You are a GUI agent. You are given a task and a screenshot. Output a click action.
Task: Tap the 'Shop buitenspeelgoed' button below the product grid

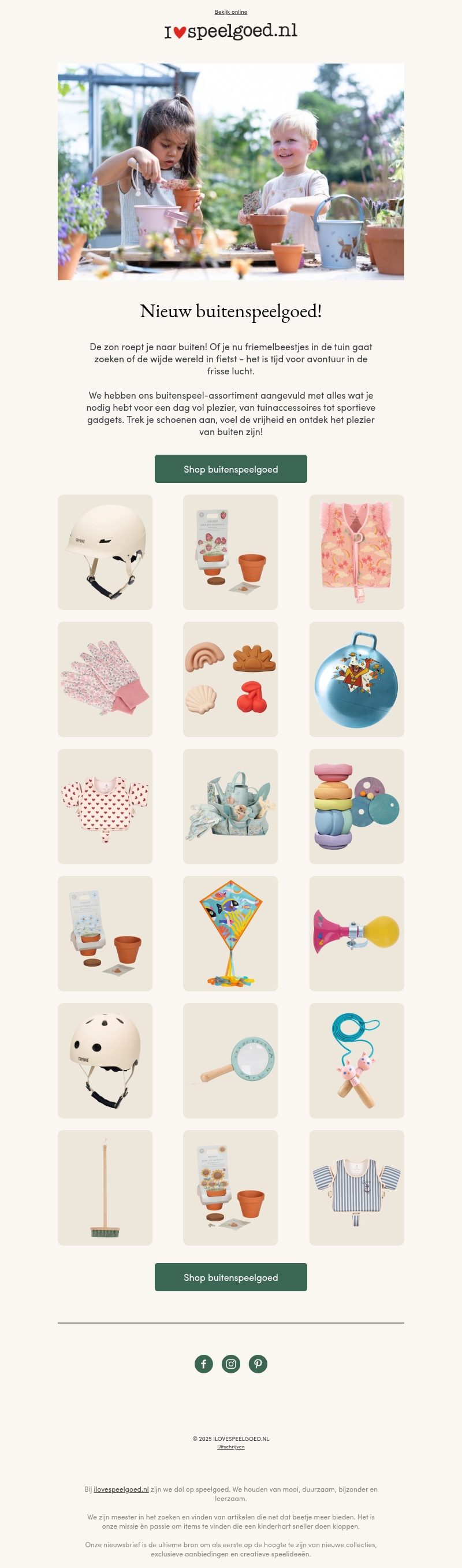tap(230, 1277)
